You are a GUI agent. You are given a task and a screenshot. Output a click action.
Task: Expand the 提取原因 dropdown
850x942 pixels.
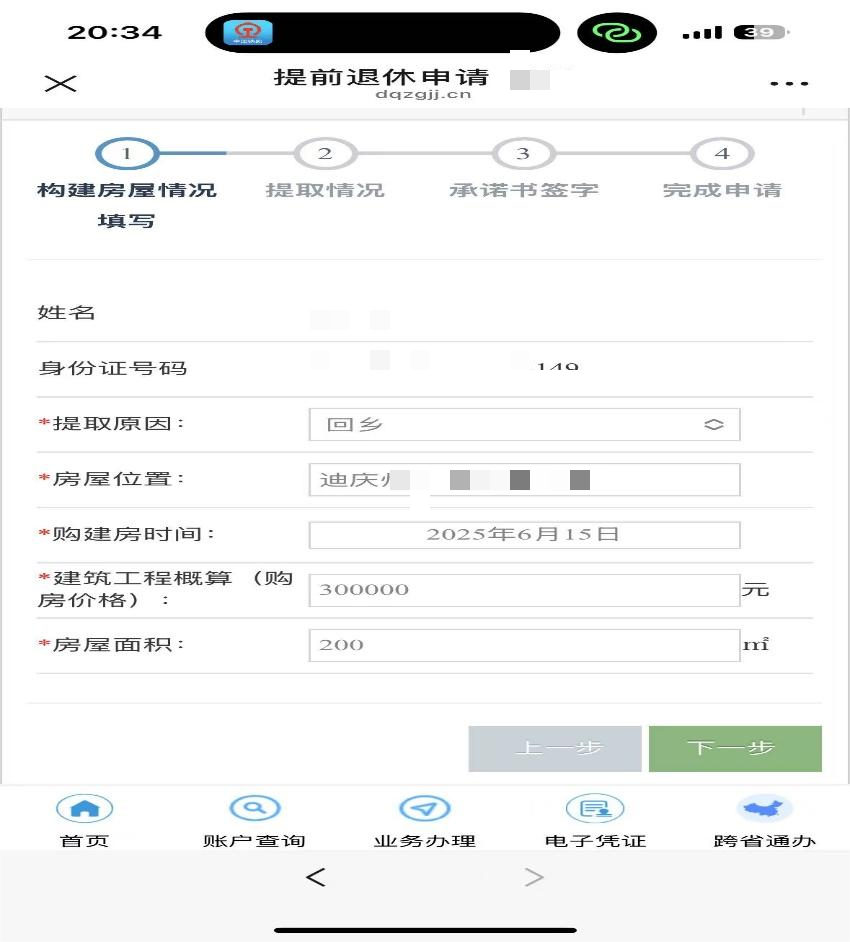524,424
